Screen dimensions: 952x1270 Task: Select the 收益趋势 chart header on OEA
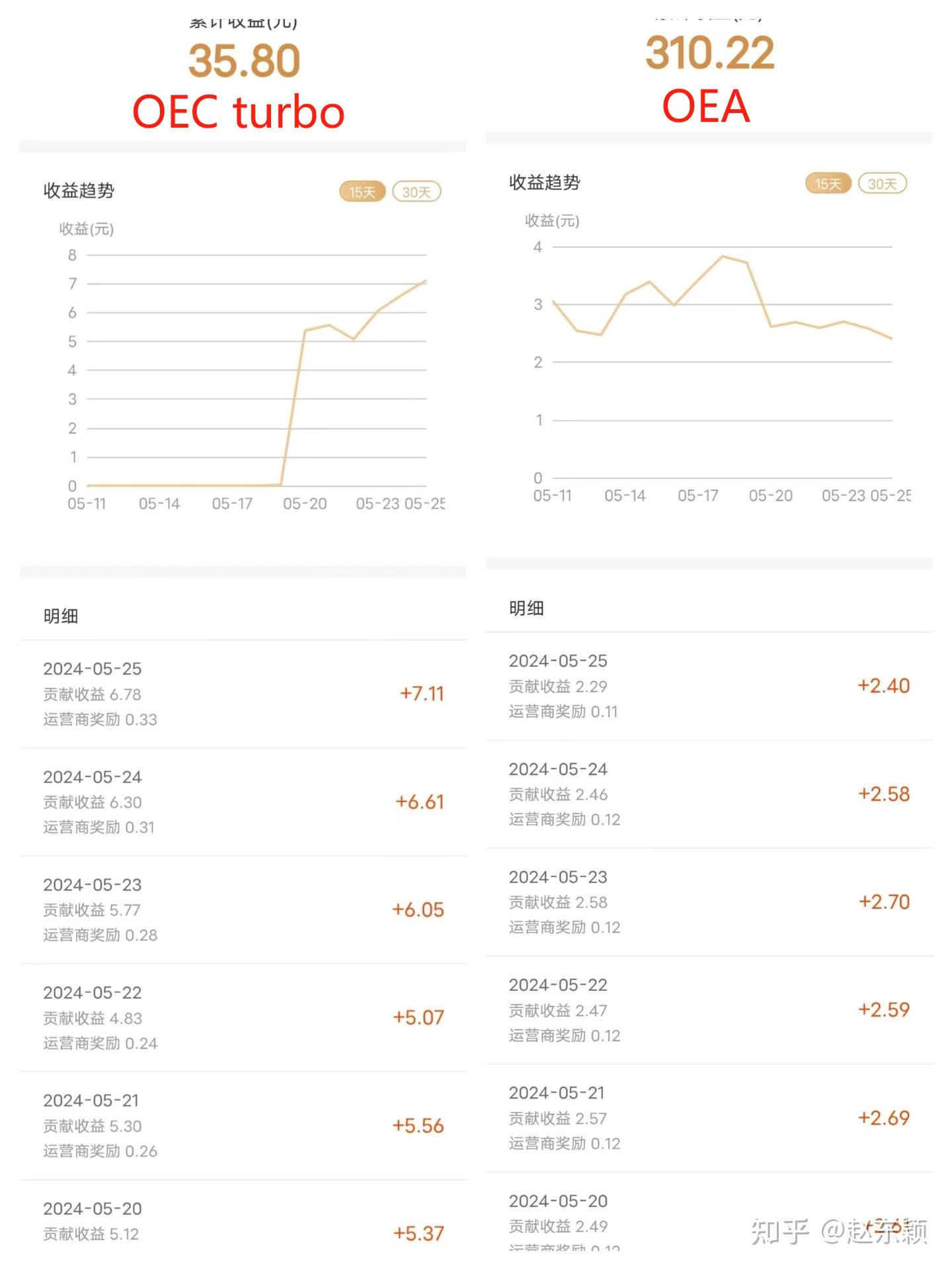point(545,184)
